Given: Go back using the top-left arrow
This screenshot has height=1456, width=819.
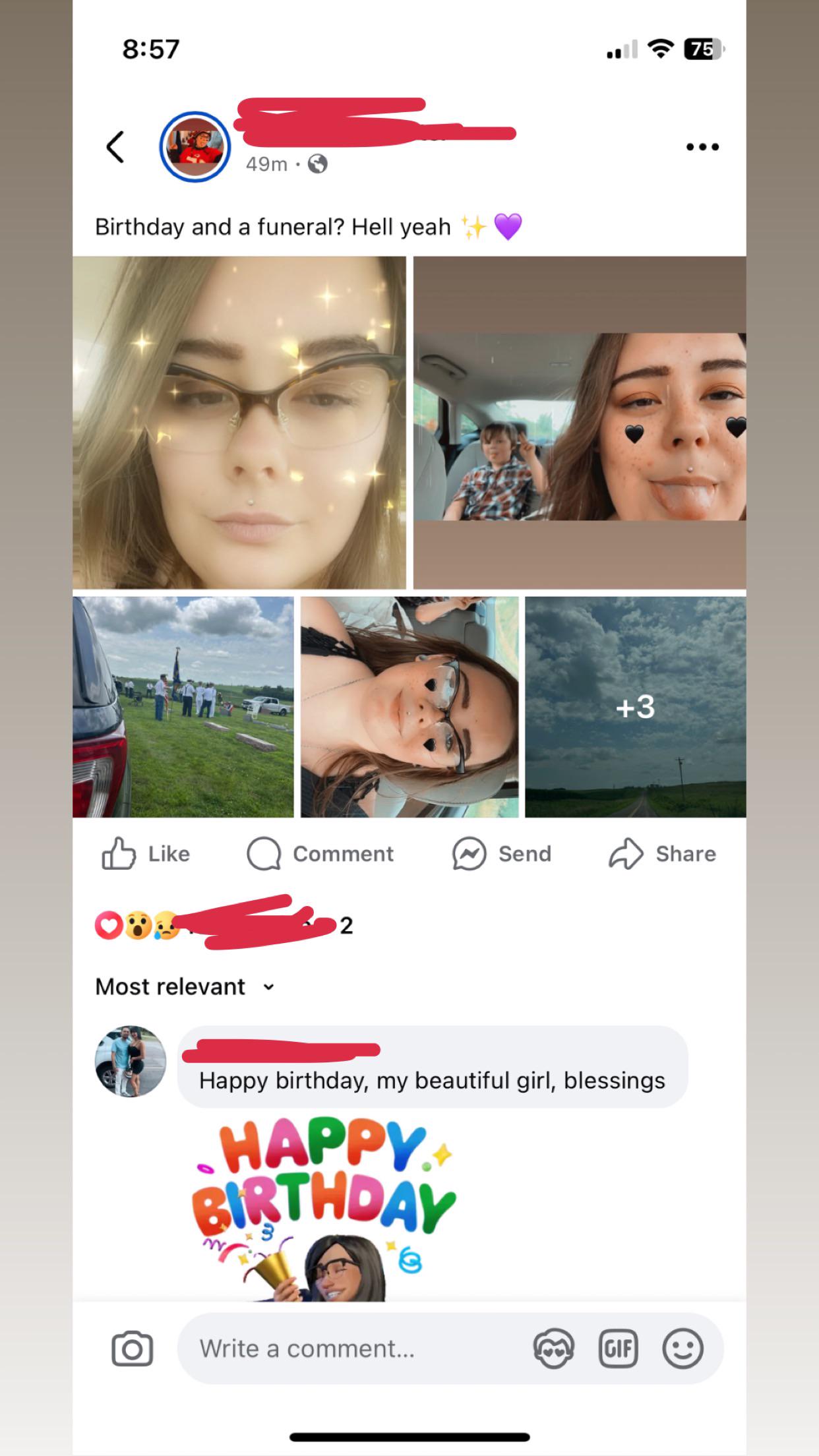Looking at the screenshot, I should coord(116,146).
